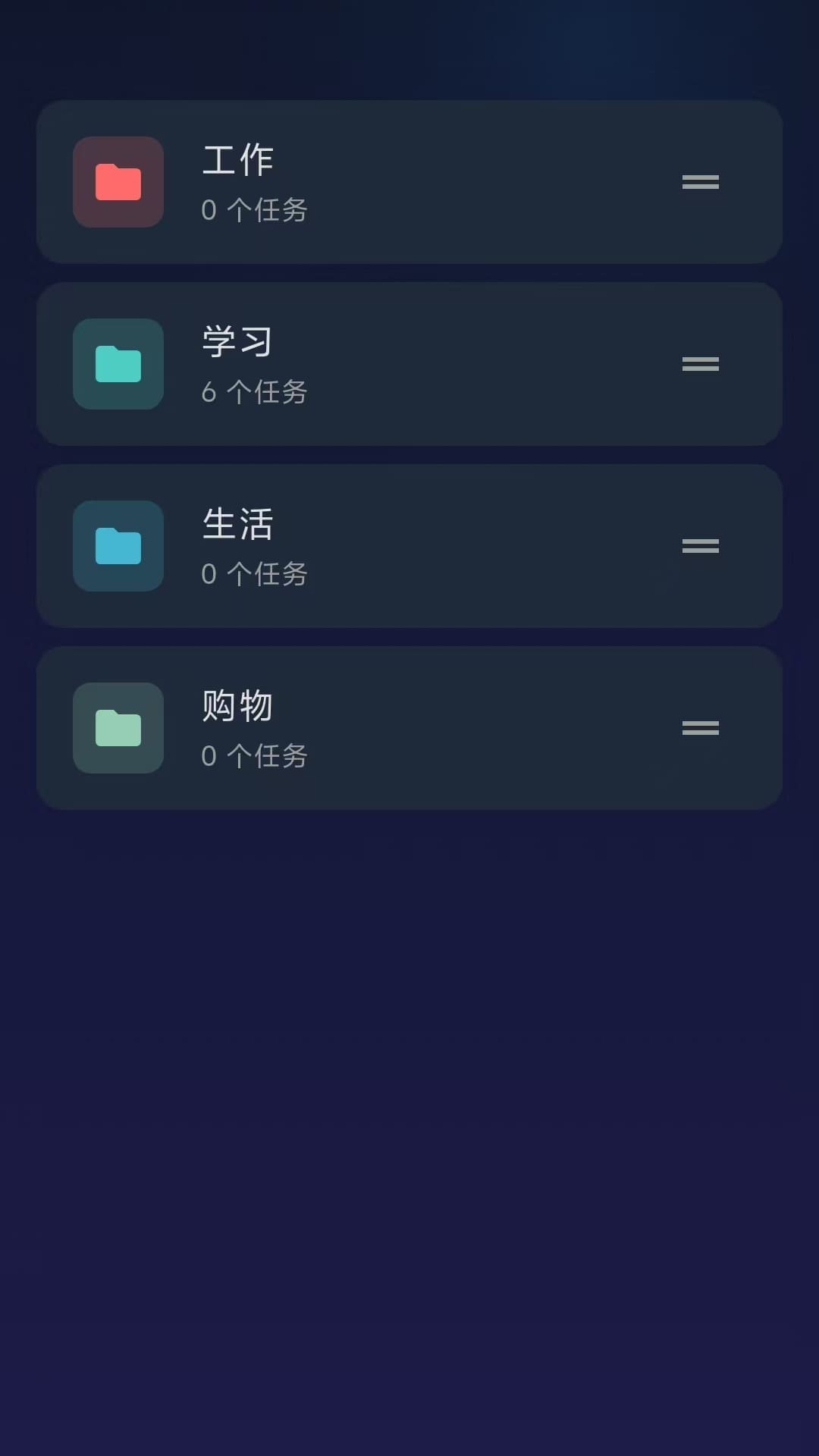The width and height of the screenshot is (819, 1456).
Task: Click the 0 个任务 count under 购物
Action: [x=253, y=756]
